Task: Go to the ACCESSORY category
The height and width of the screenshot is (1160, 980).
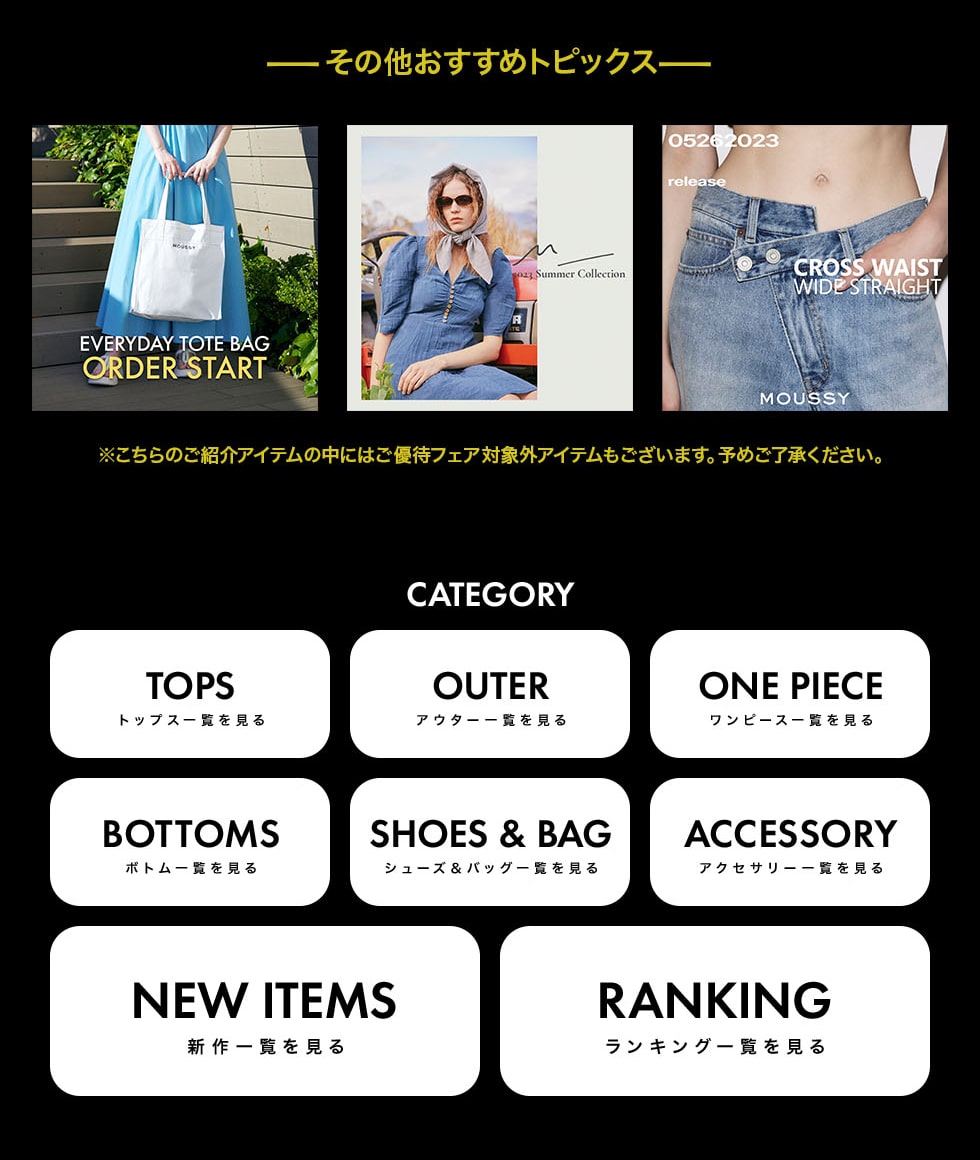Action: pos(790,842)
